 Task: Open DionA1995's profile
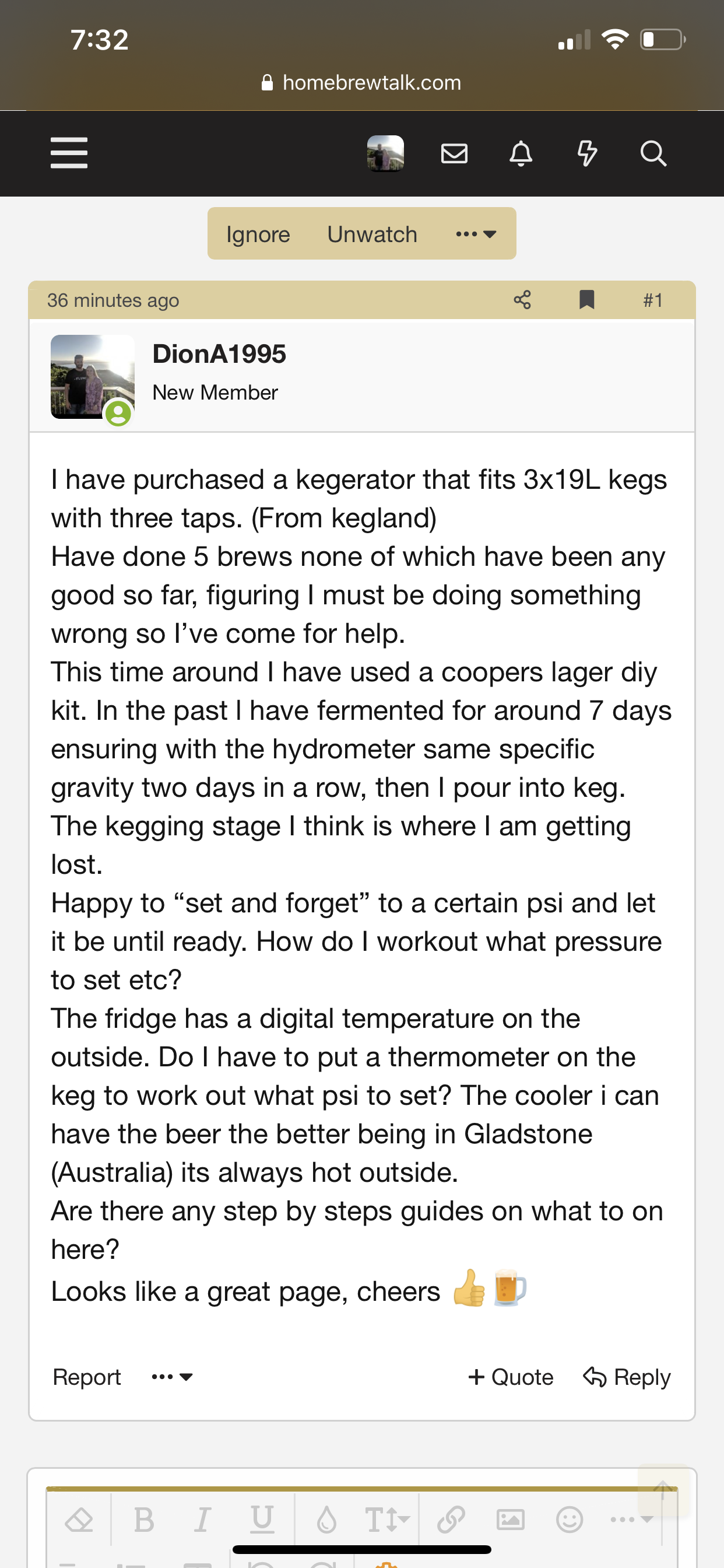[219, 354]
